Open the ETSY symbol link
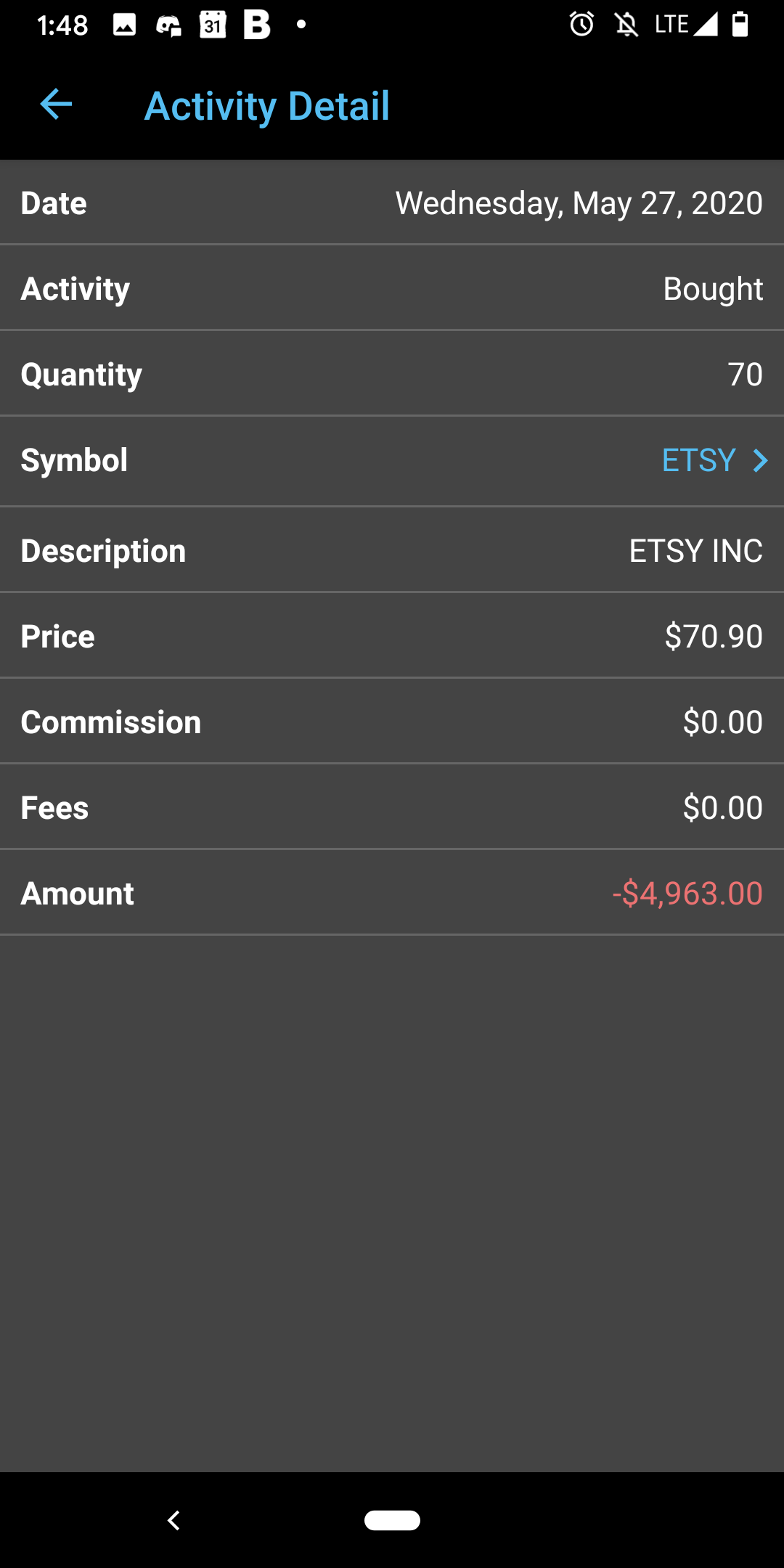Viewport: 784px width, 1568px height. 713,460
